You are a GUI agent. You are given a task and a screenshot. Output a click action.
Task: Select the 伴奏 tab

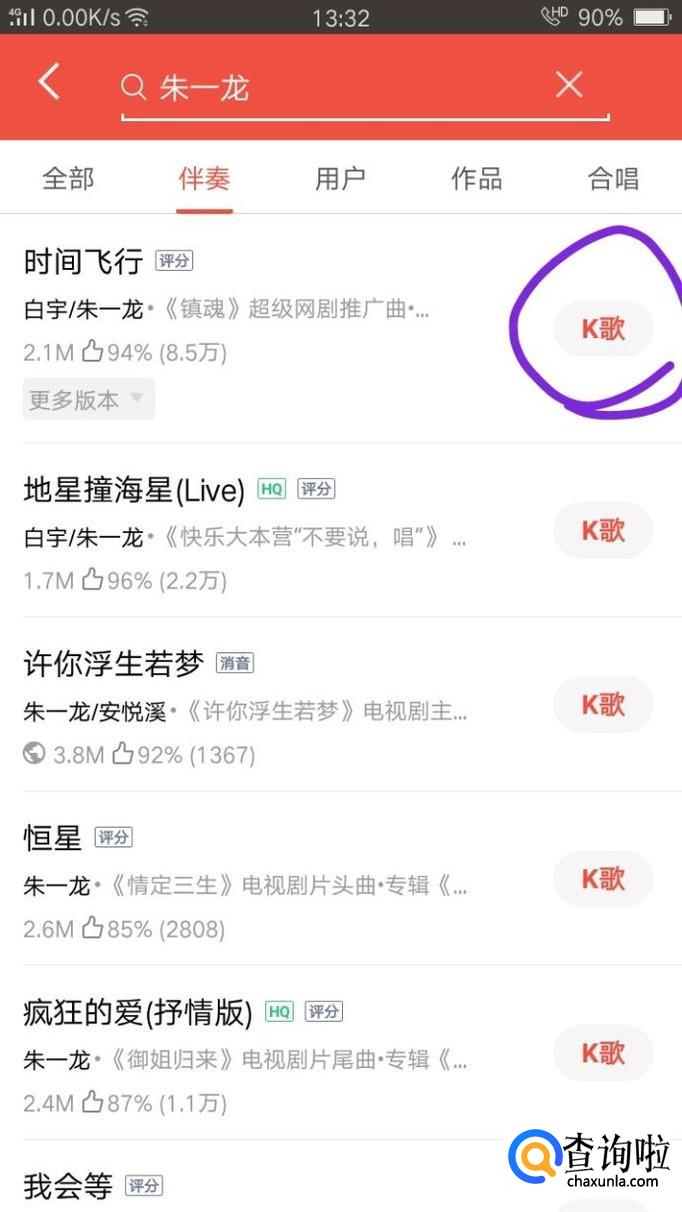click(x=204, y=179)
